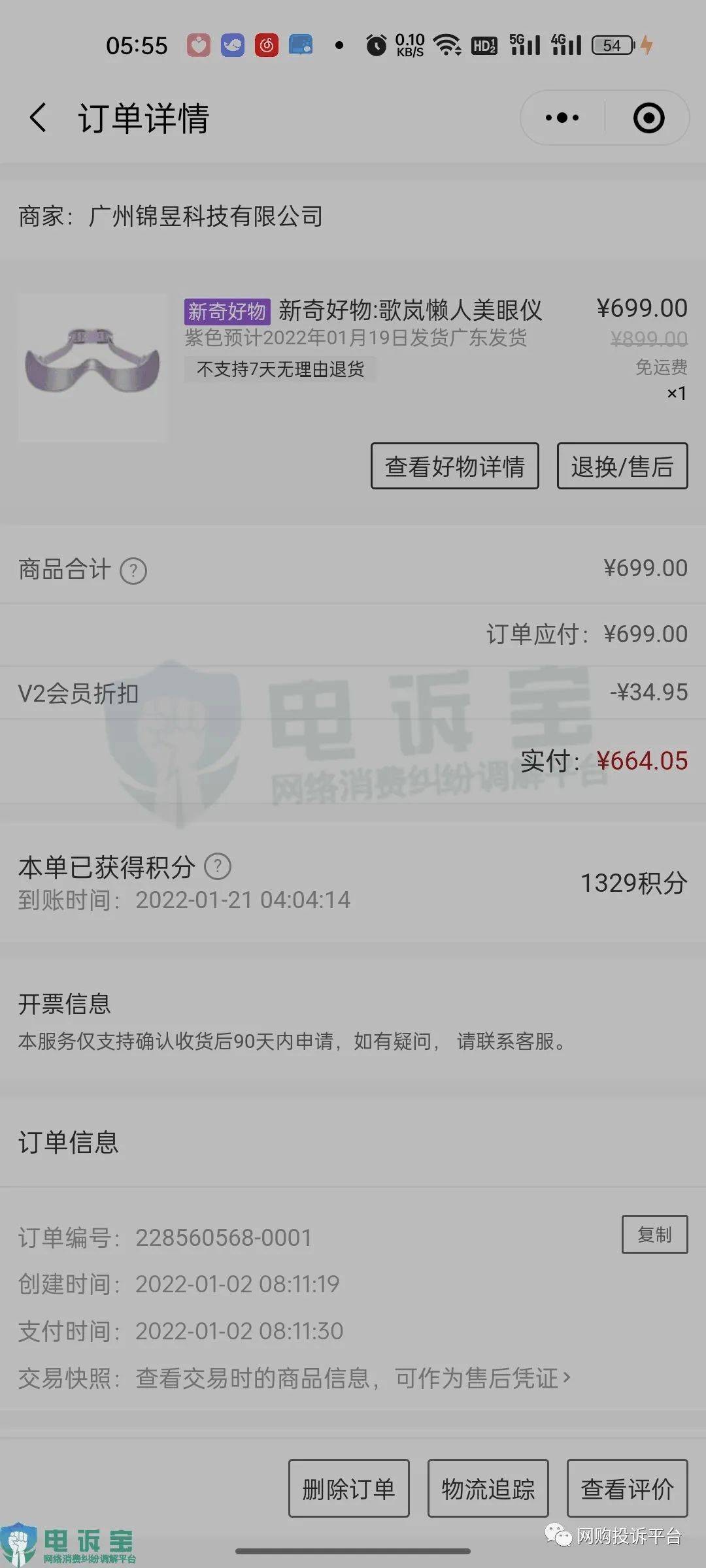Tap the help icon beside 本单已获得积分
706x1568 pixels.
coord(218,867)
